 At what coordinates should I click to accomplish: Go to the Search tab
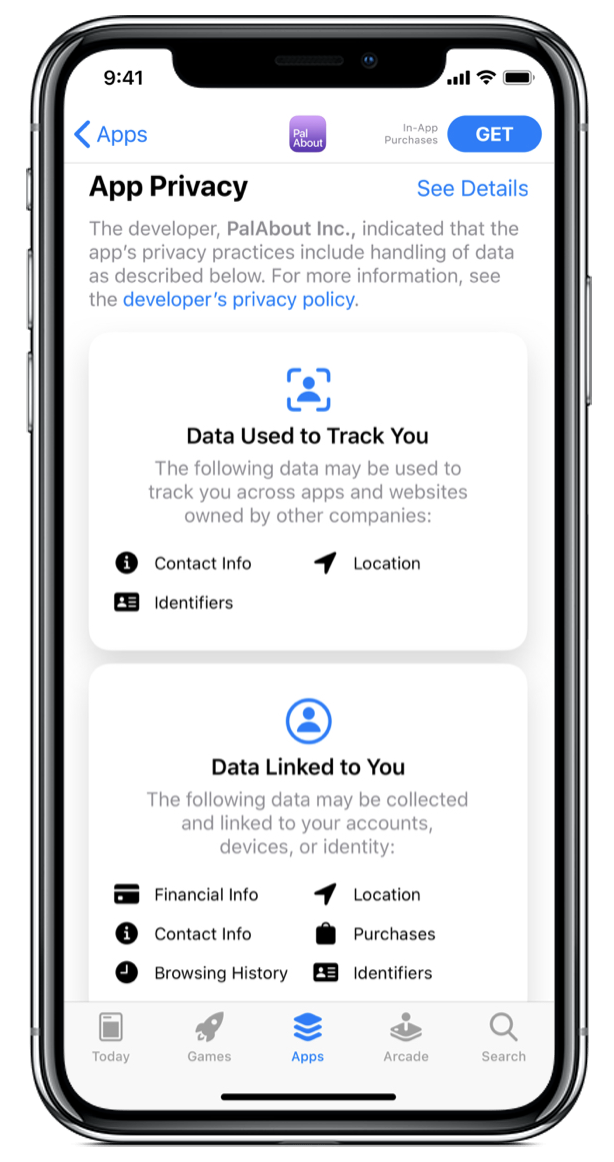tap(504, 1038)
